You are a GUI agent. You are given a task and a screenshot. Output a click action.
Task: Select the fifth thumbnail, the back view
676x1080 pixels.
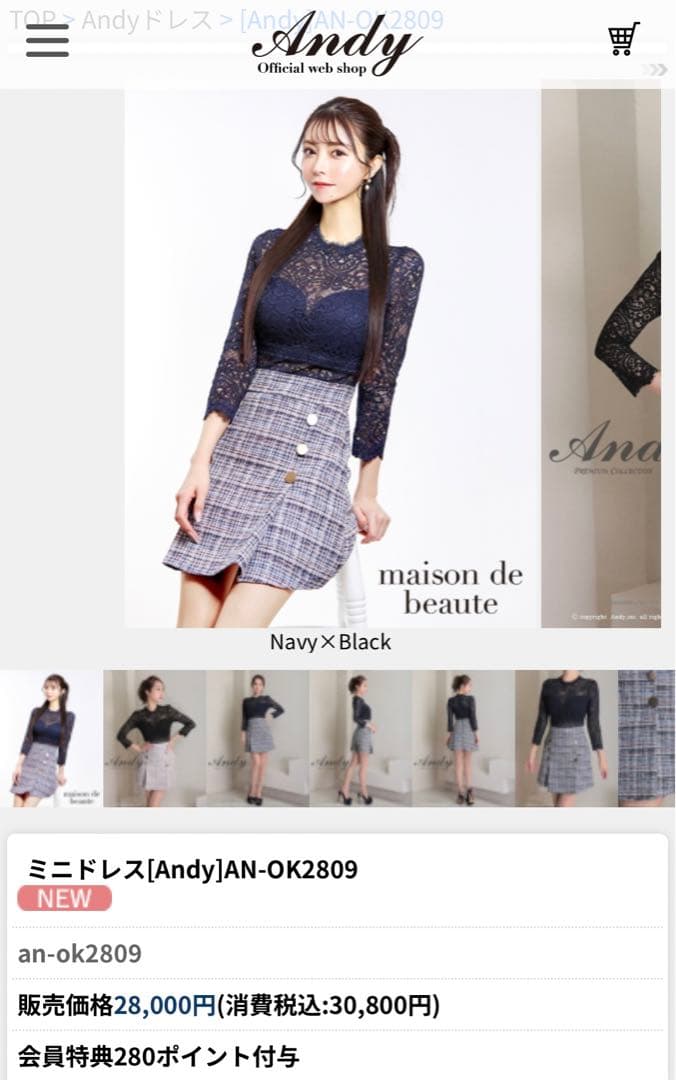click(x=464, y=738)
